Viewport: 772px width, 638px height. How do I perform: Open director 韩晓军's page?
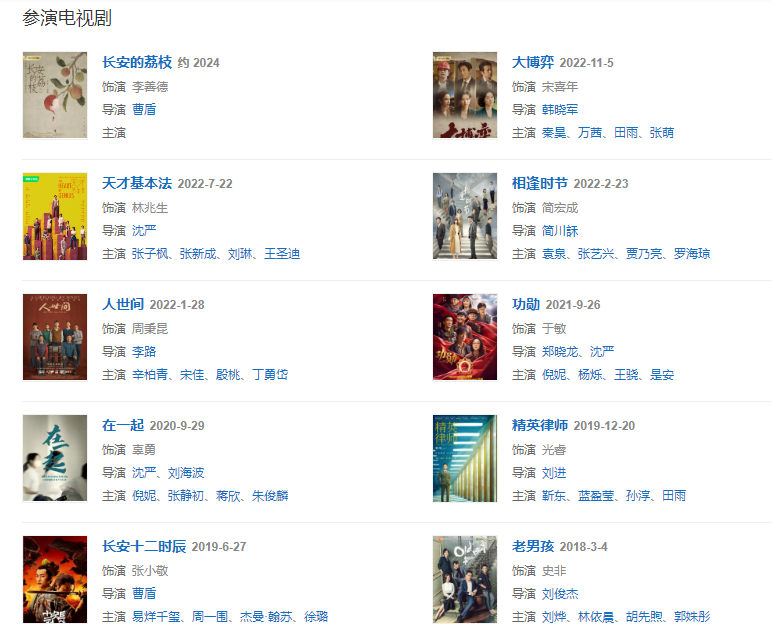click(560, 109)
